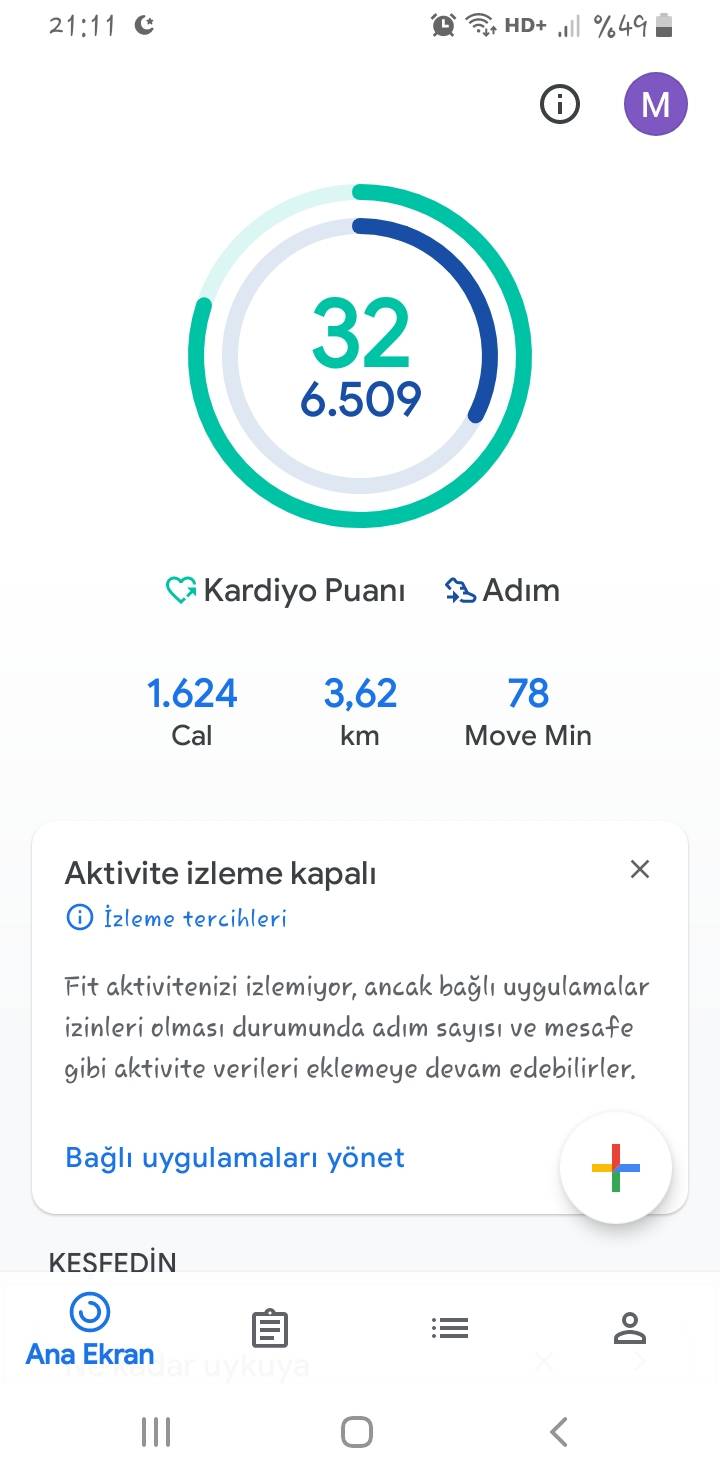
Task: Open the Kardiyo Puanı and Adım progress ring
Action: tap(360, 355)
